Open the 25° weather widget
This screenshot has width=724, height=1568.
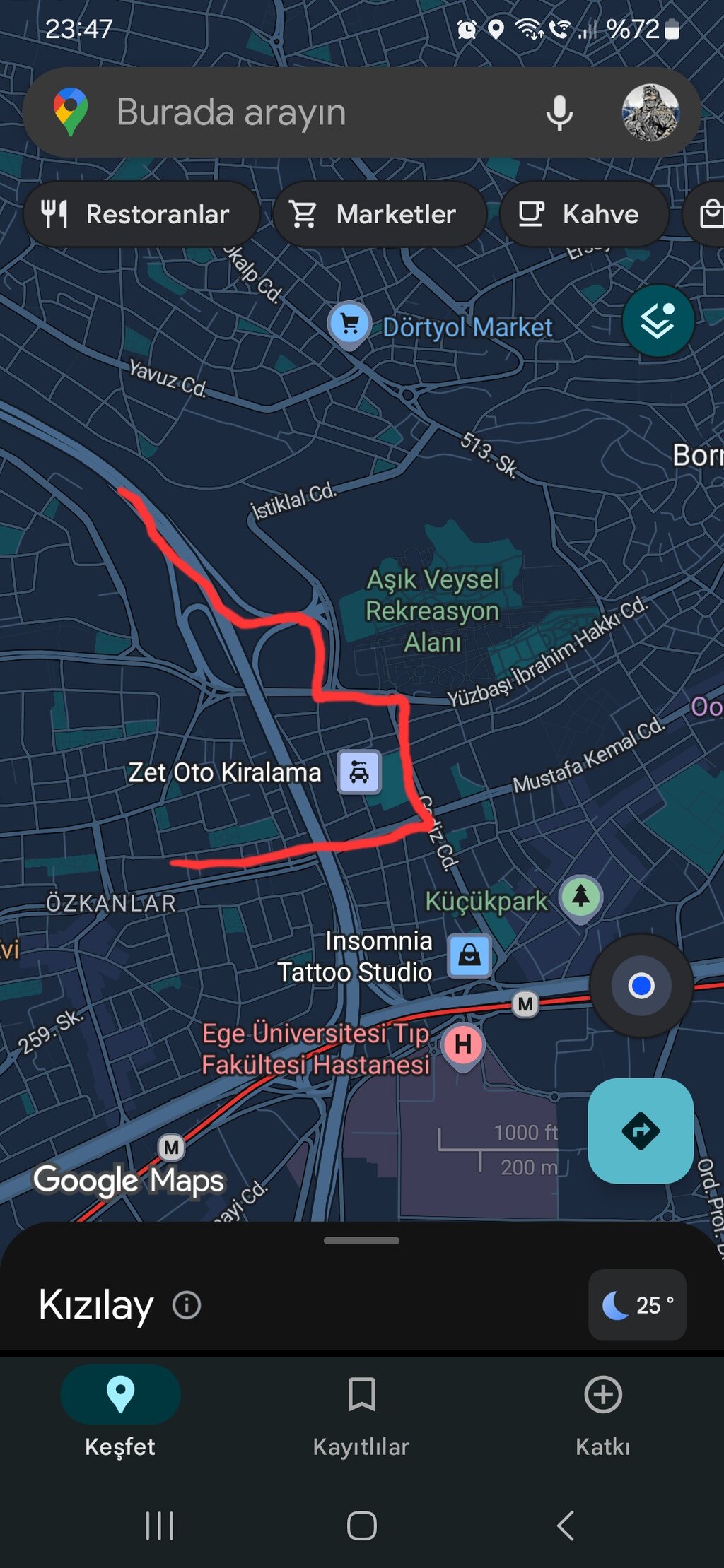point(637,1304)
